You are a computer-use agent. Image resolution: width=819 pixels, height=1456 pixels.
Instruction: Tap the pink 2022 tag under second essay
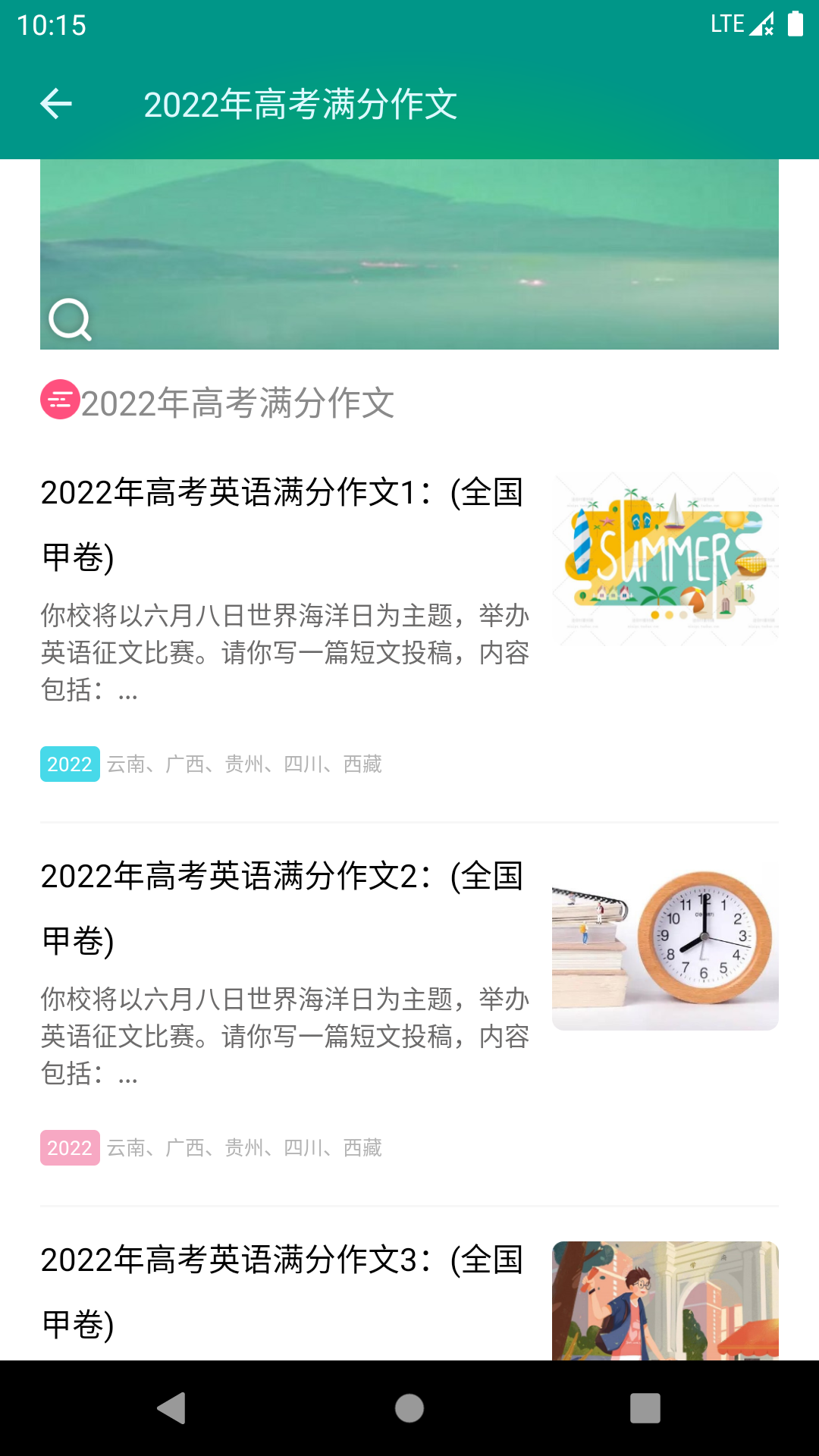(69, 1148)
